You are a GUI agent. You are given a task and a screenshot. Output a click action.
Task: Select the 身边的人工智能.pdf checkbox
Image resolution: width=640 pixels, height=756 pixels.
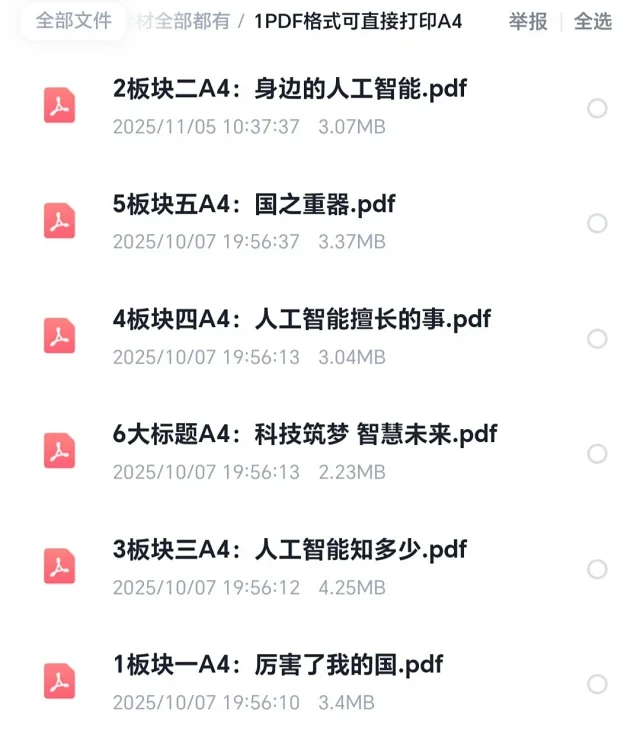(x=597, y=108)
